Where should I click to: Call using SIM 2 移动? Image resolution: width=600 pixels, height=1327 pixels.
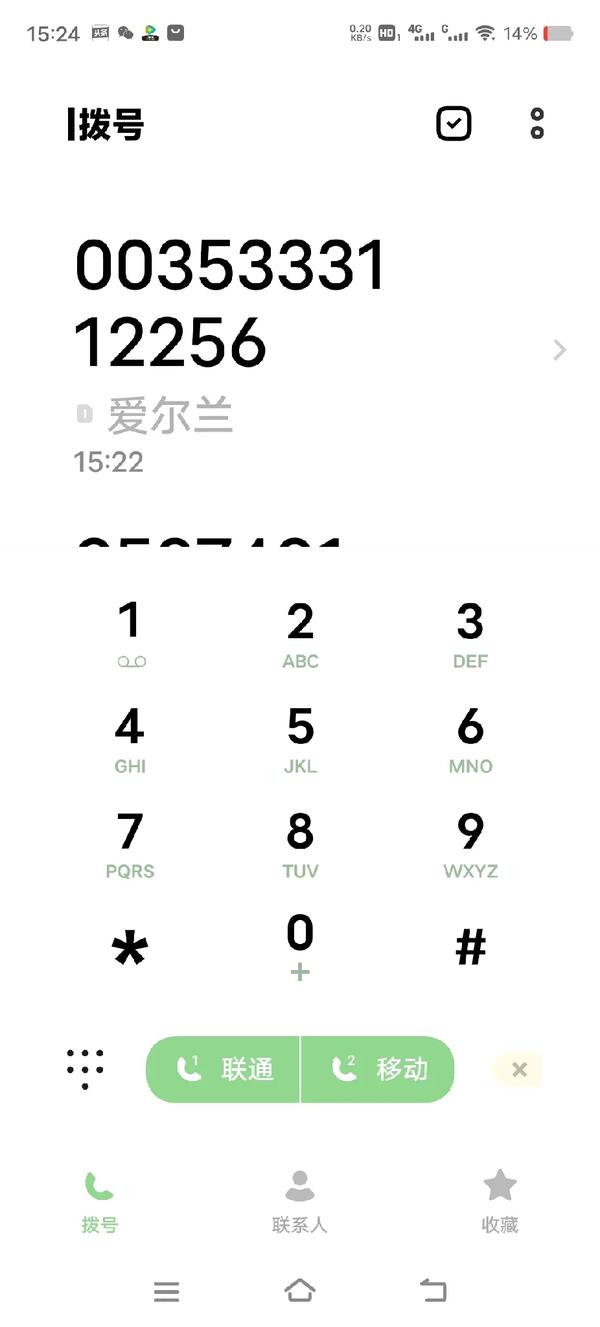coord(378,1069)
